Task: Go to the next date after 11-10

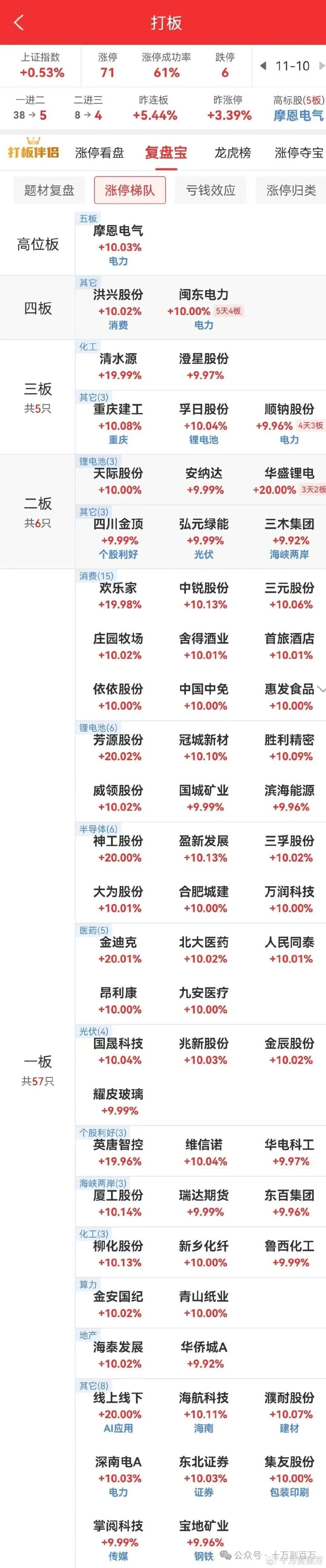Action: 321,66
